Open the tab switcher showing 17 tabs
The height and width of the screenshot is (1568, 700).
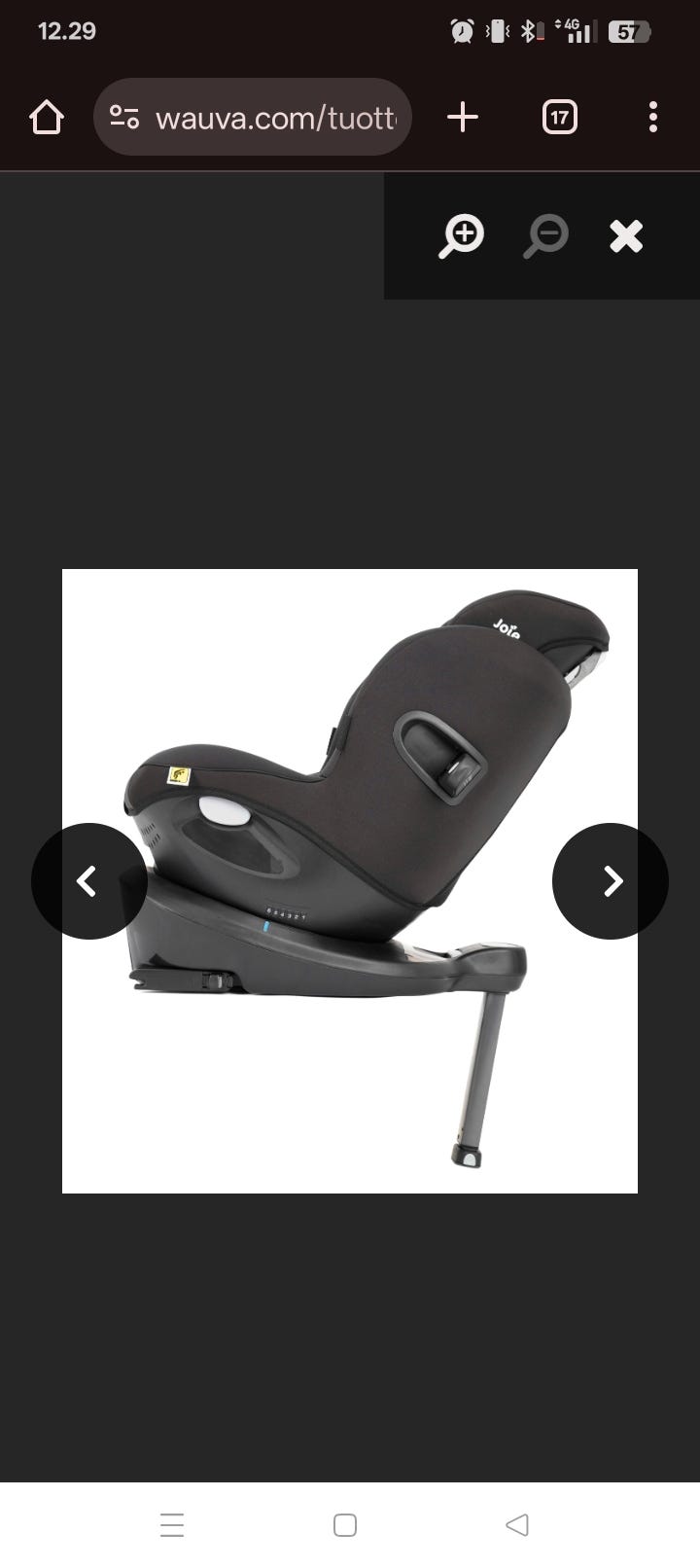(559, 118)
